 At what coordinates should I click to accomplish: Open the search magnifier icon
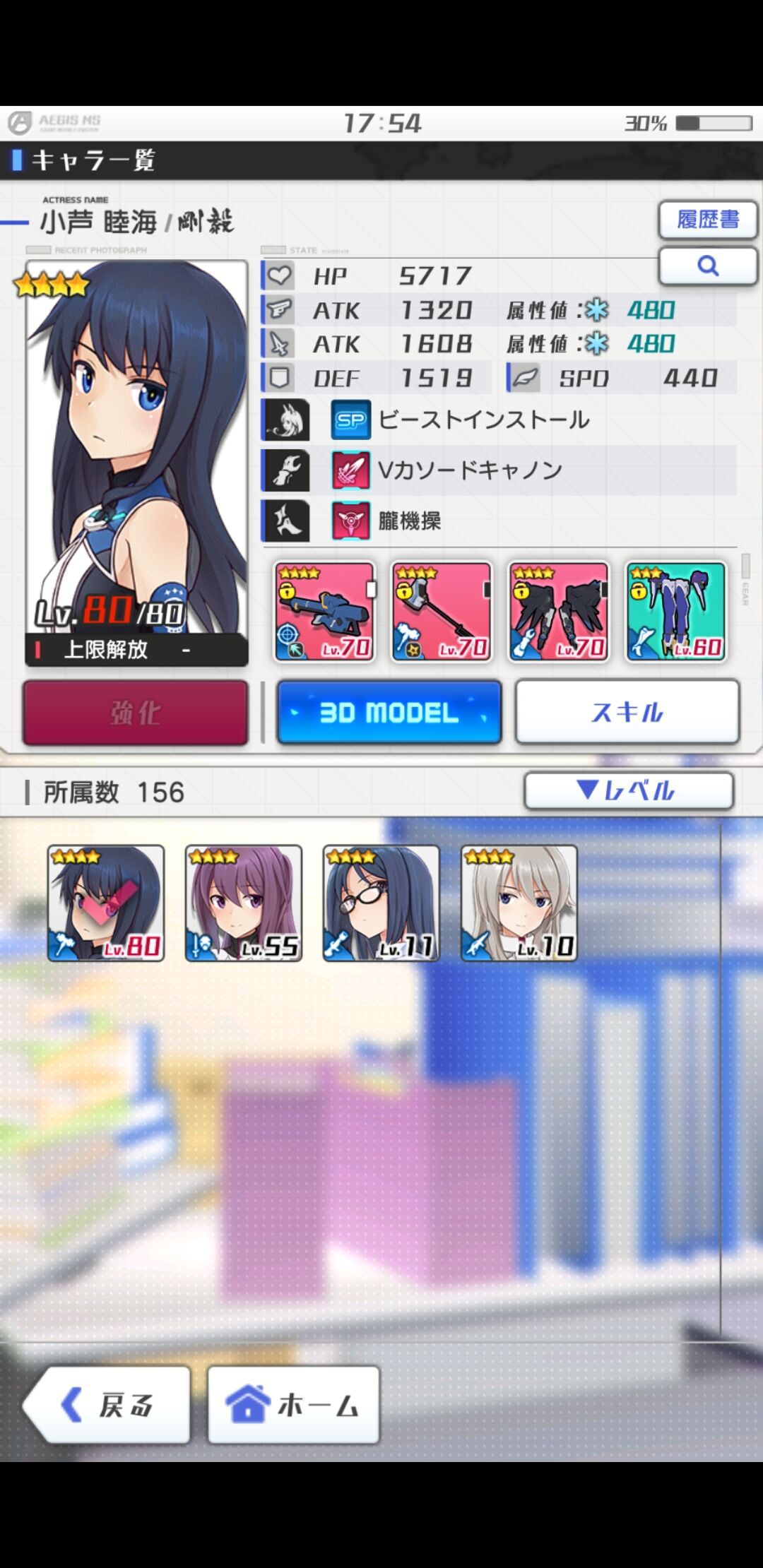tap(706, 266)
